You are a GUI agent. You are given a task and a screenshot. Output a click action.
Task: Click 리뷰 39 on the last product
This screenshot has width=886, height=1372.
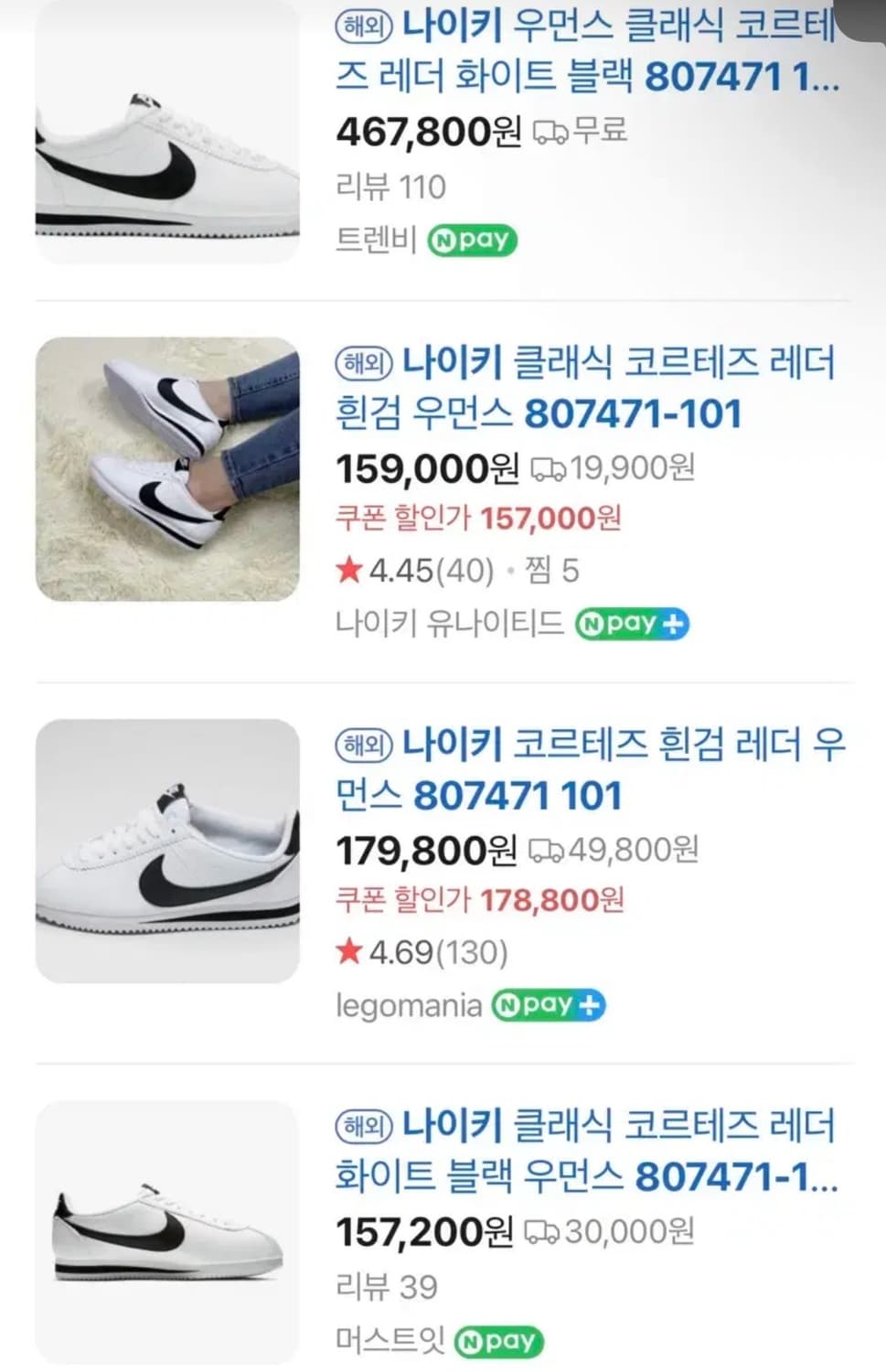pyautogui.click(x=385, y=1287)
